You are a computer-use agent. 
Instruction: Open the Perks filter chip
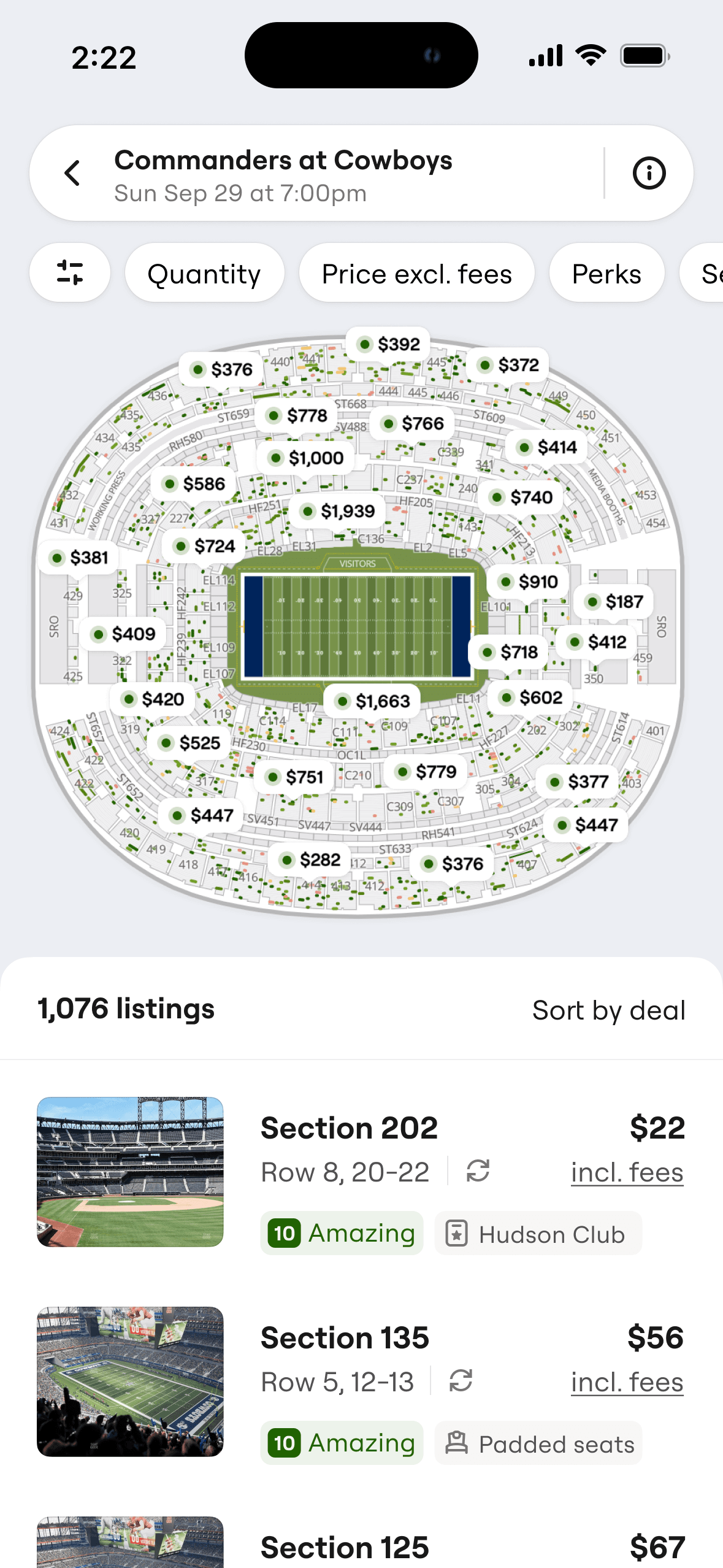coord(606,274)
